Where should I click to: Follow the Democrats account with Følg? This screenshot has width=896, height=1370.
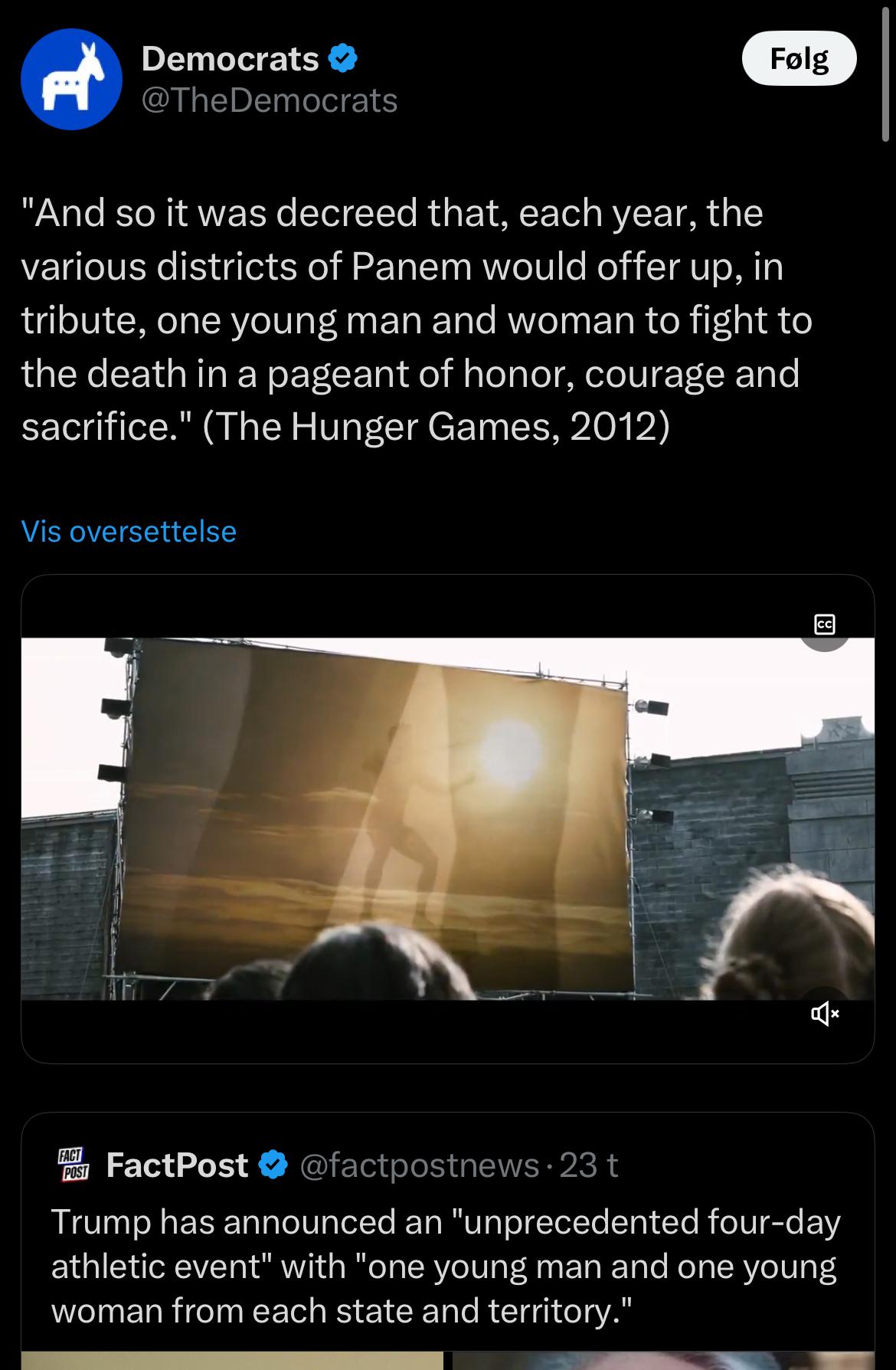[x=799, y=58]
